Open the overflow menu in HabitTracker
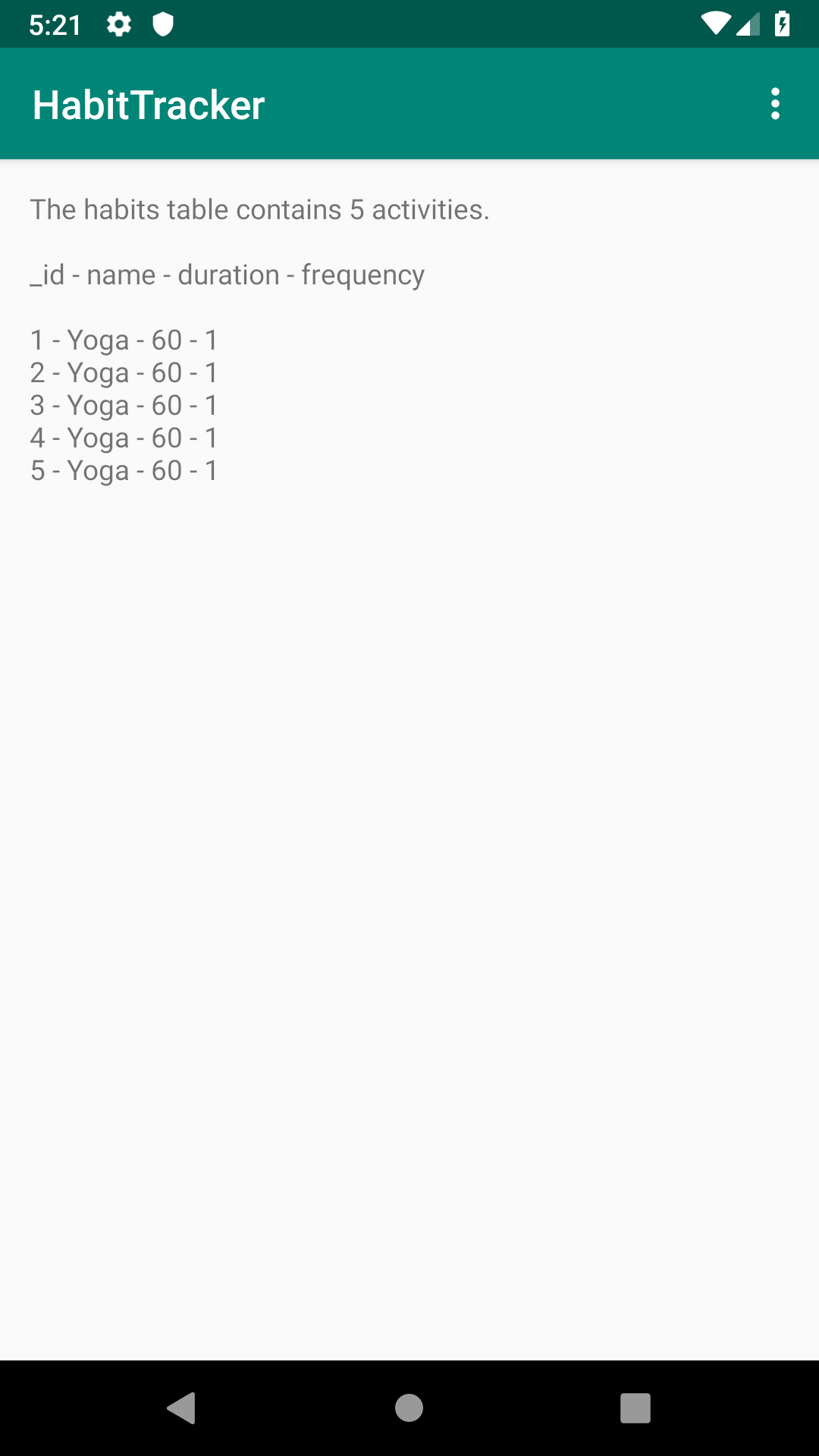Screen dimensions: 819x1456 pos(775,104)
